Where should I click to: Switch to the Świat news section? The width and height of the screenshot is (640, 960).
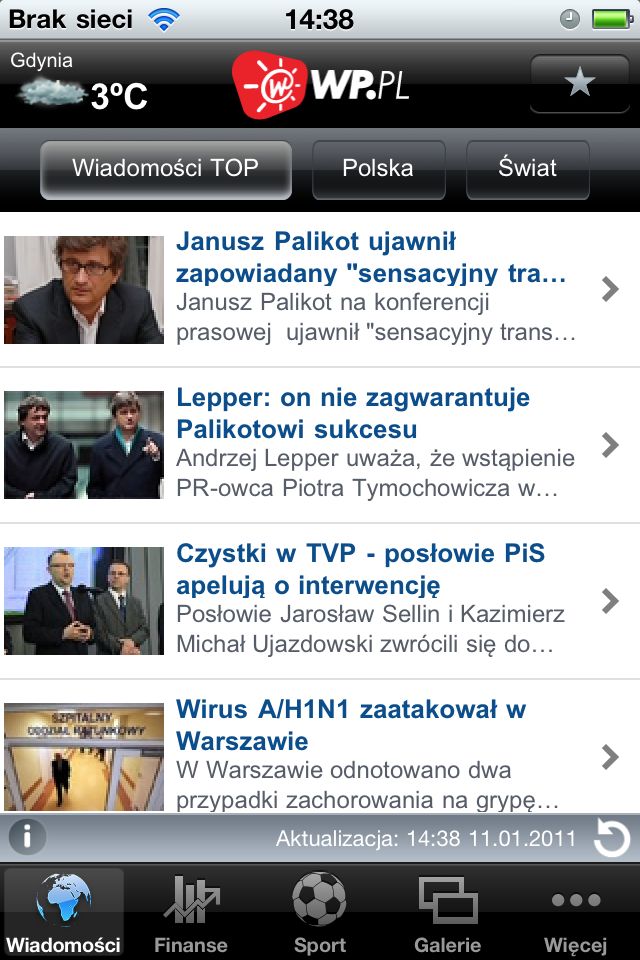[527, 169]
